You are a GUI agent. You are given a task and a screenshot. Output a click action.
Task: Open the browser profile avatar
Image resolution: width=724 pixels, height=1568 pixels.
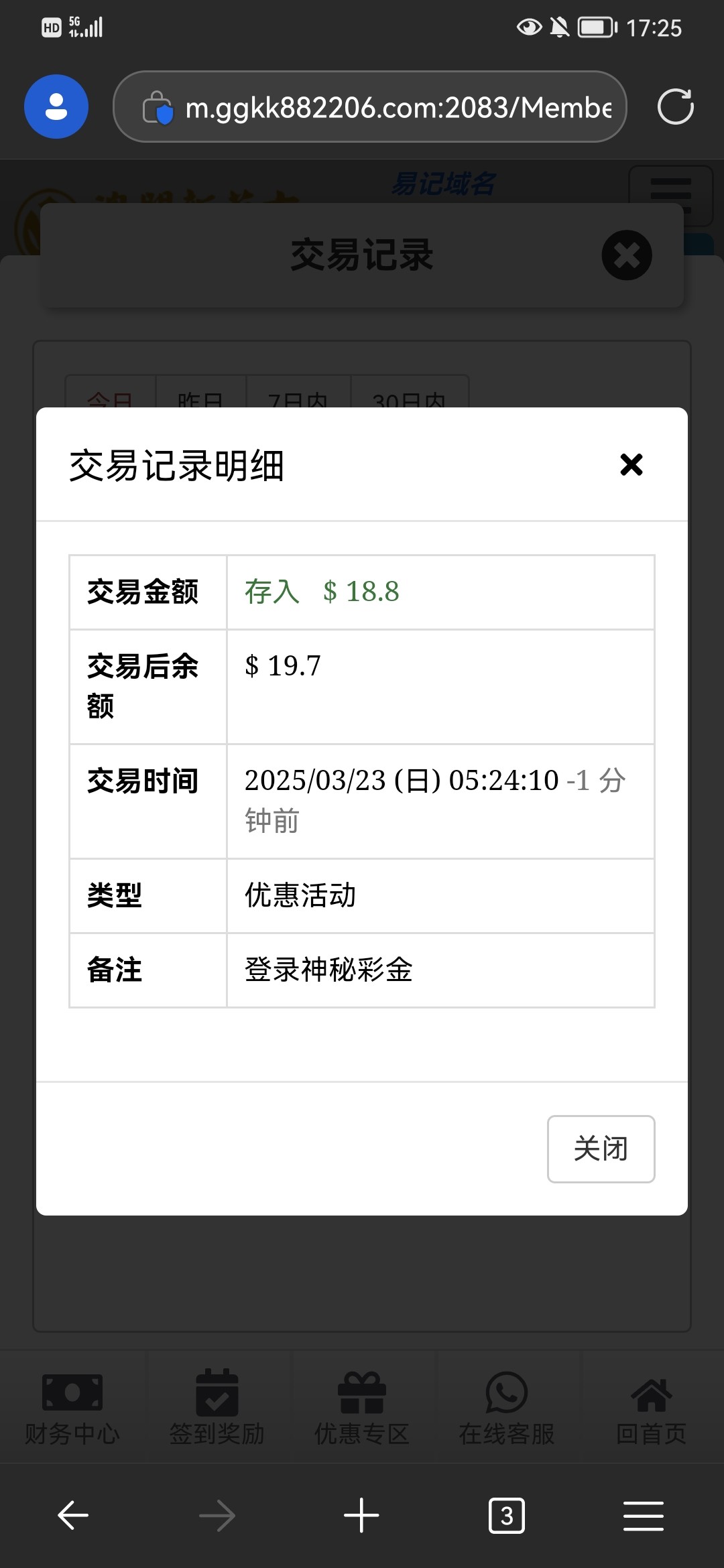(56, 107)
